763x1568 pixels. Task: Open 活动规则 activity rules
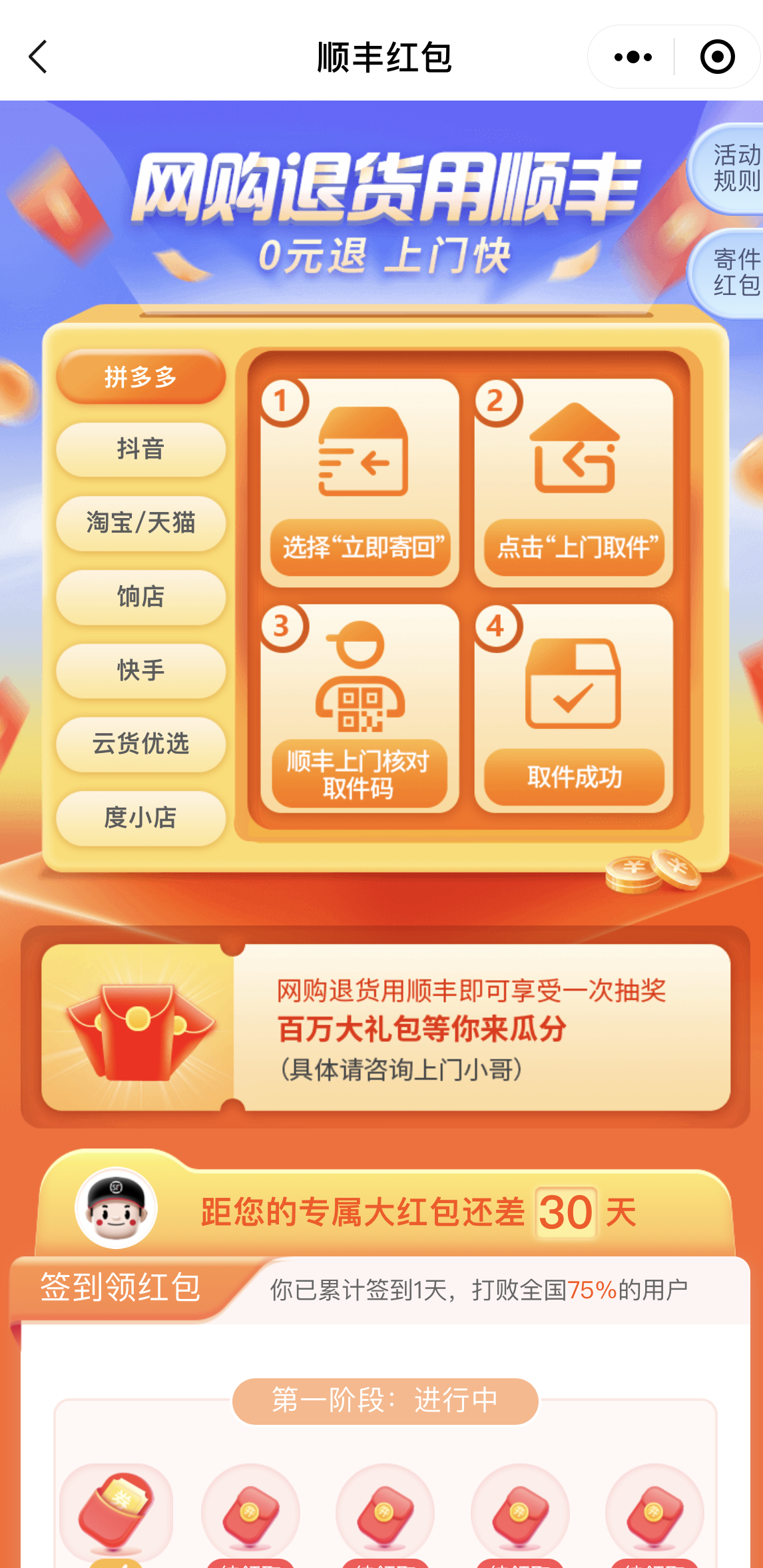pos(732,168)
